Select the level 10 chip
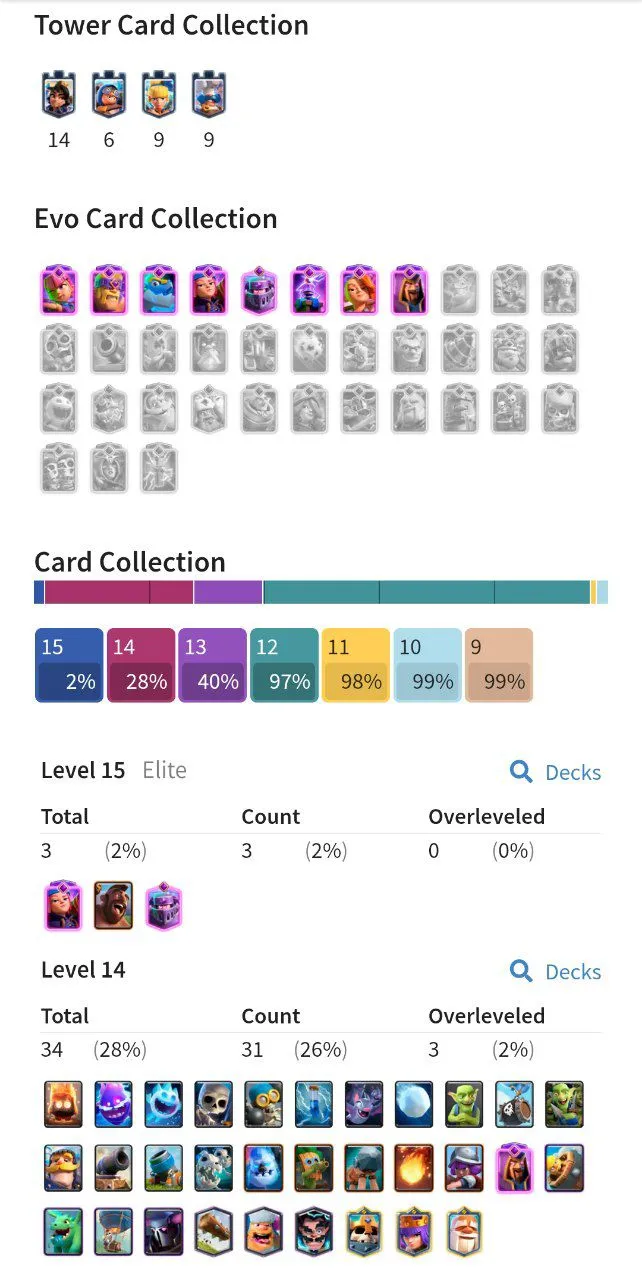This screenshot has width=642, height=1280. pos(428,665)
